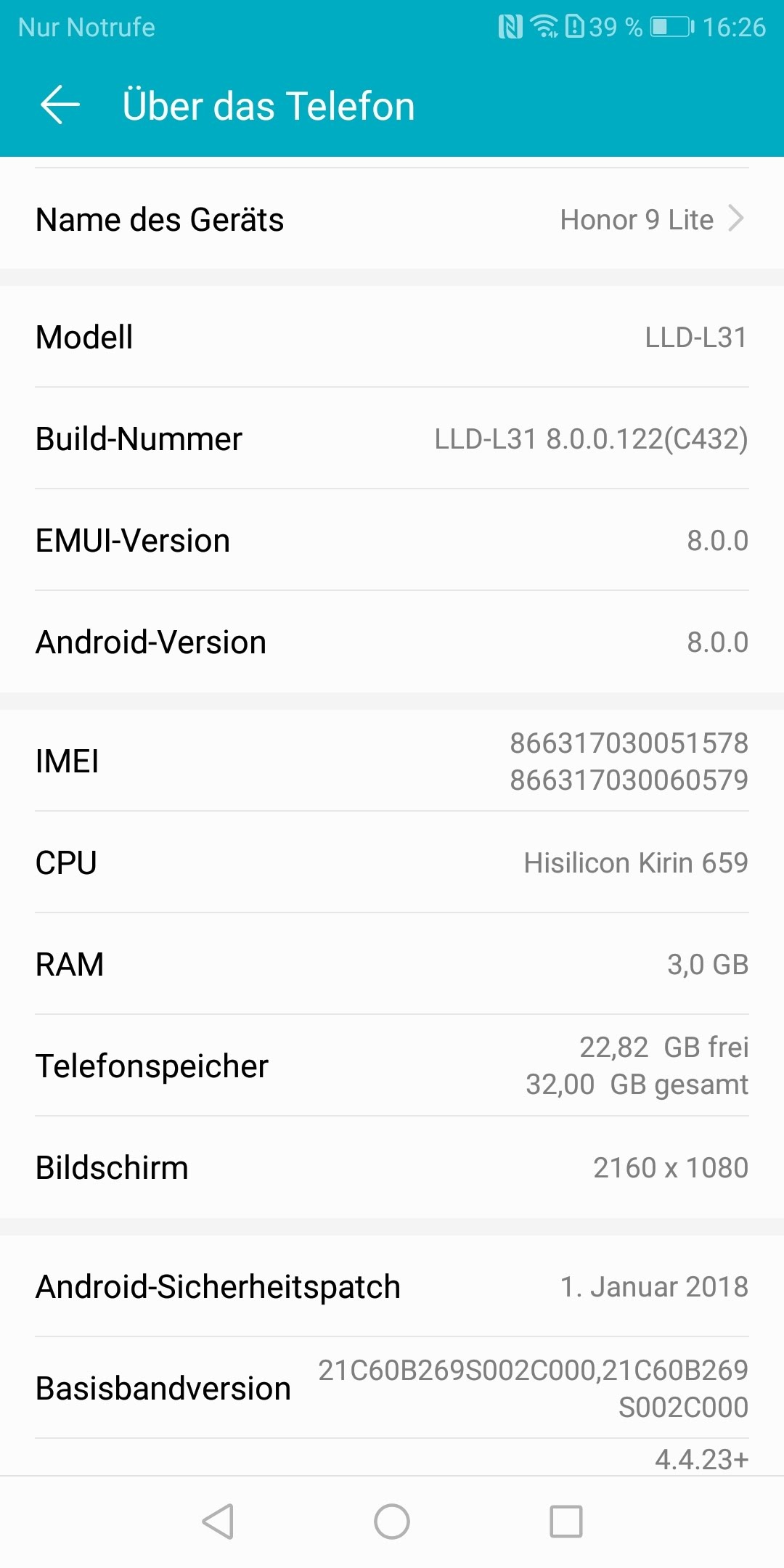Image resolution: width=784 pixels, height=1568 pixels.
Task: Tap the Build-Nummer row
Action: point(392,438)
